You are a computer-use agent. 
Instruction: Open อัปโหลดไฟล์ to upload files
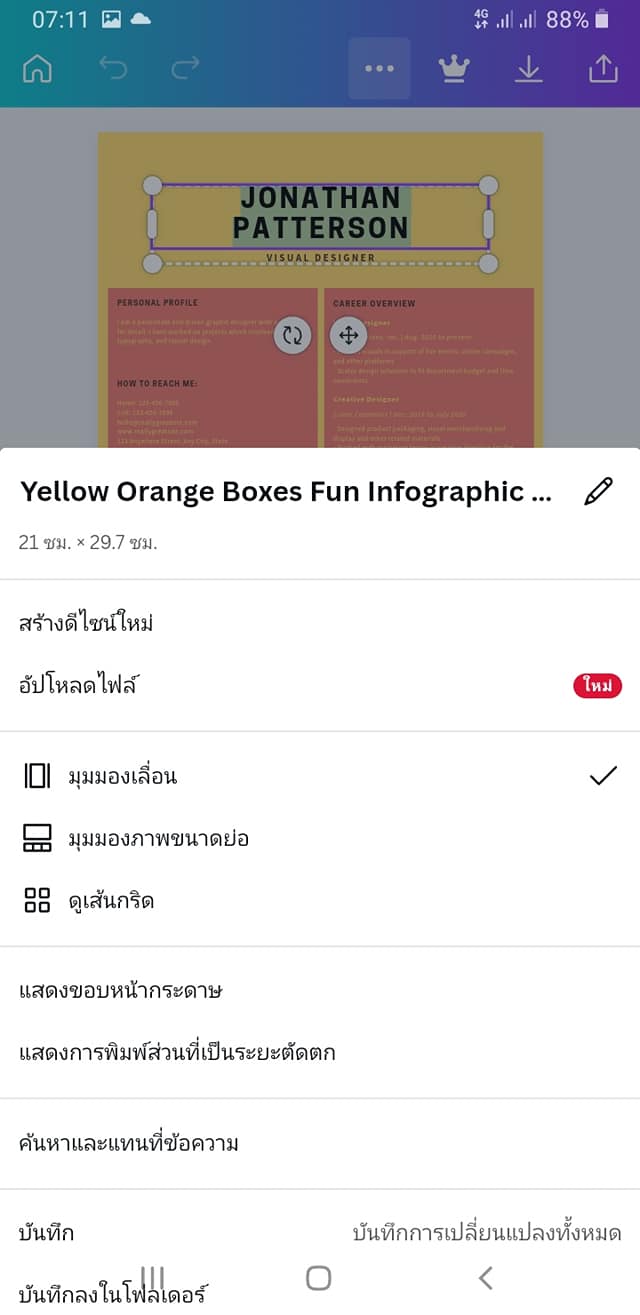79,686
